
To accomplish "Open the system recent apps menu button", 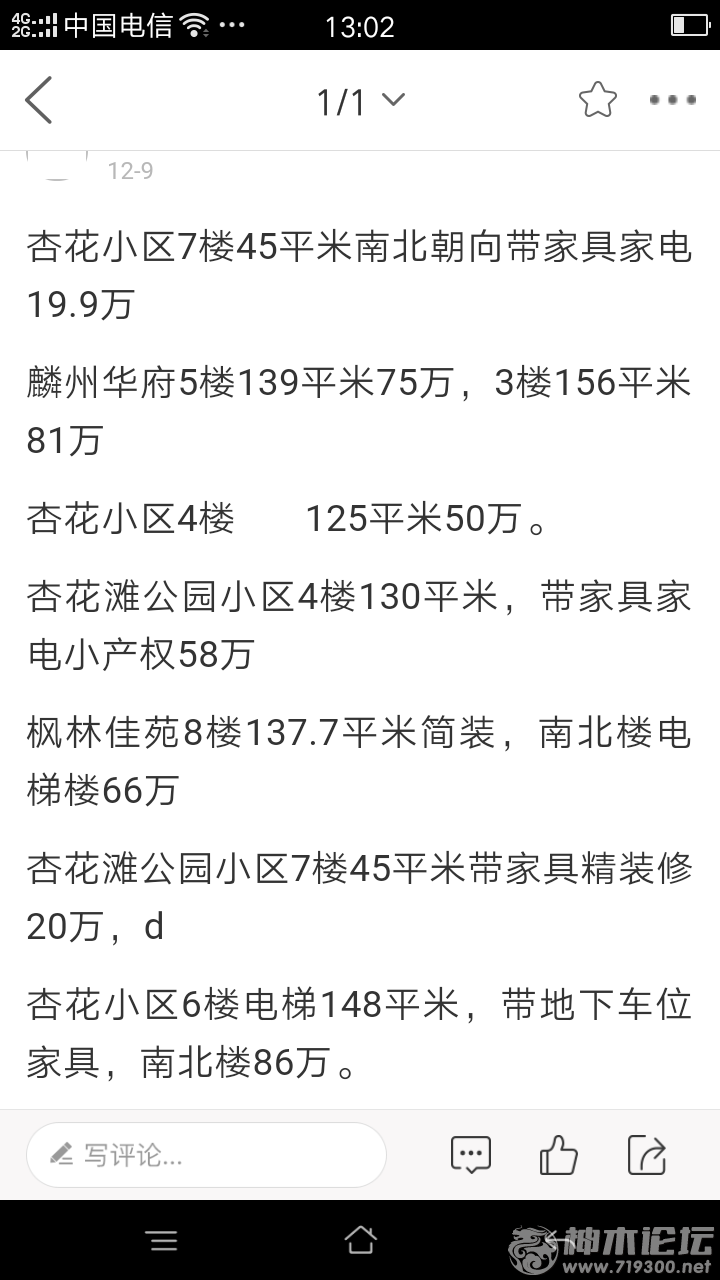I will [x=162, y=1241].
